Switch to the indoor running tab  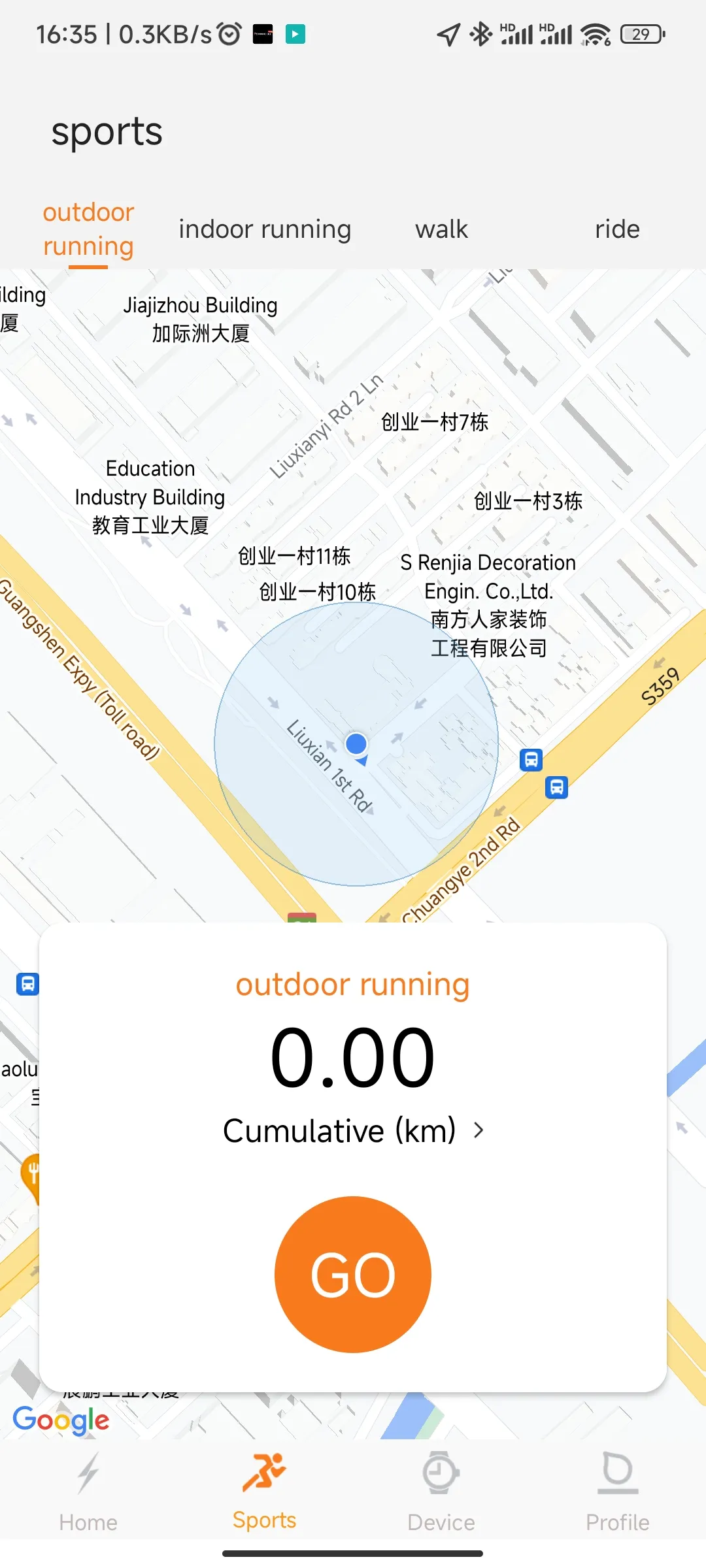tap(265, 229)
